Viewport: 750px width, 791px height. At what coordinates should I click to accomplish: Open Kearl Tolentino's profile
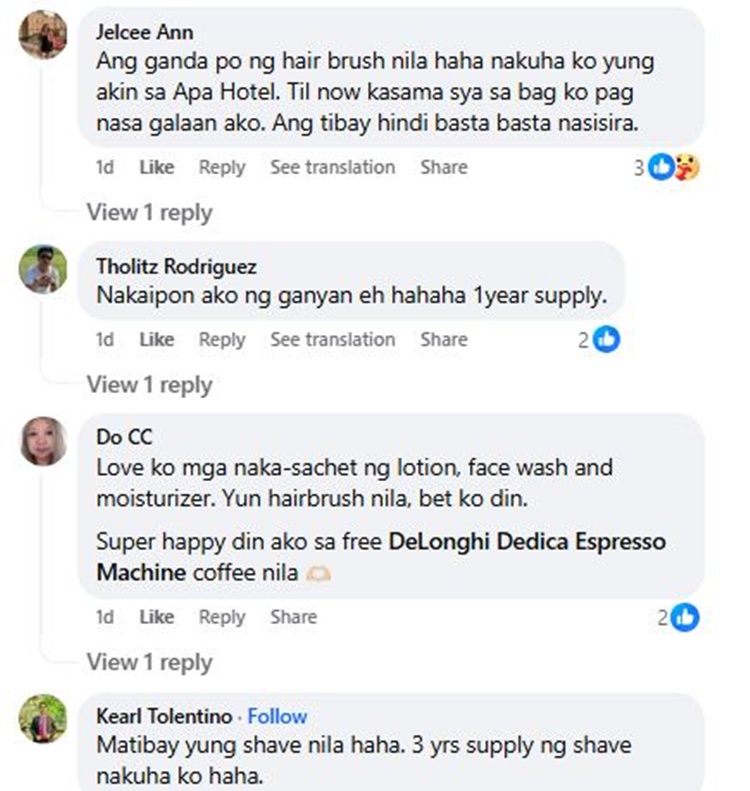163,716
